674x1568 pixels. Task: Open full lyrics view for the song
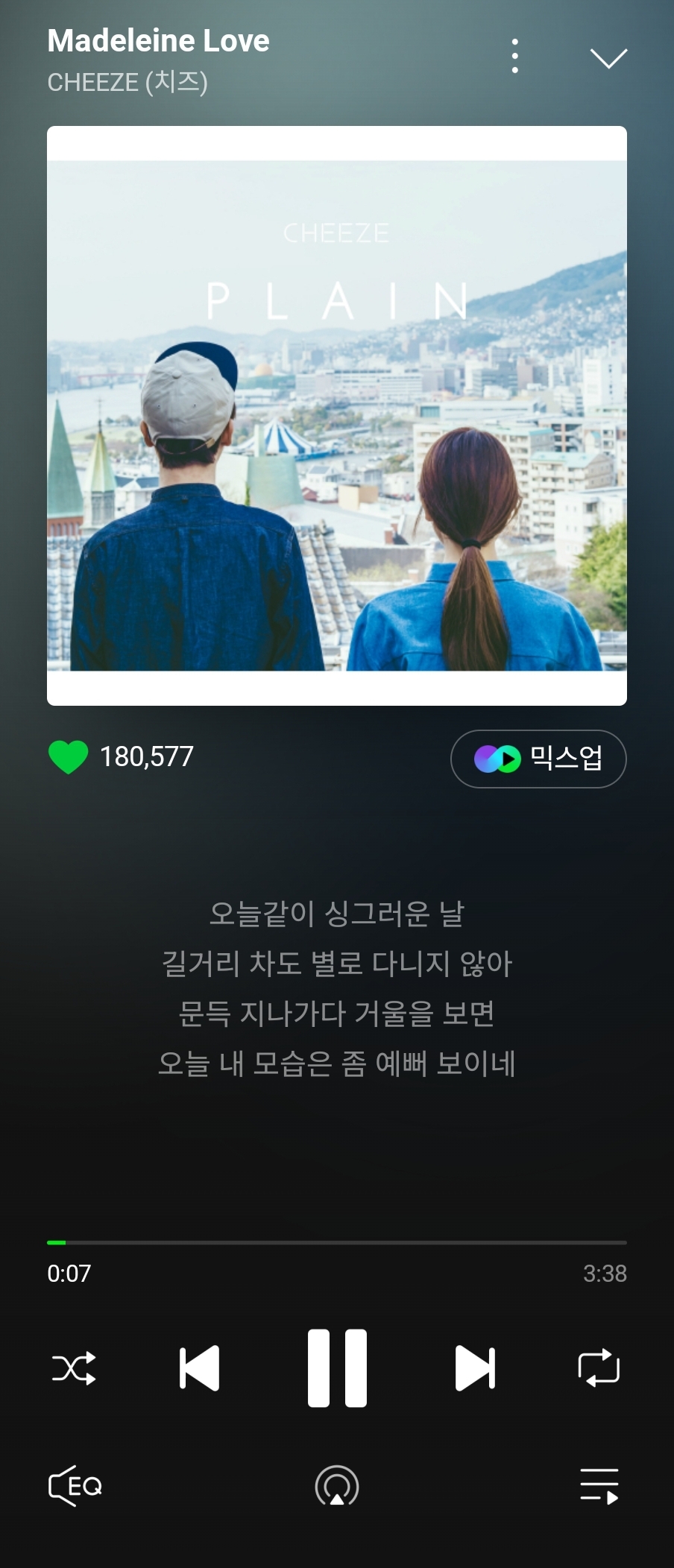coord(337,988)
